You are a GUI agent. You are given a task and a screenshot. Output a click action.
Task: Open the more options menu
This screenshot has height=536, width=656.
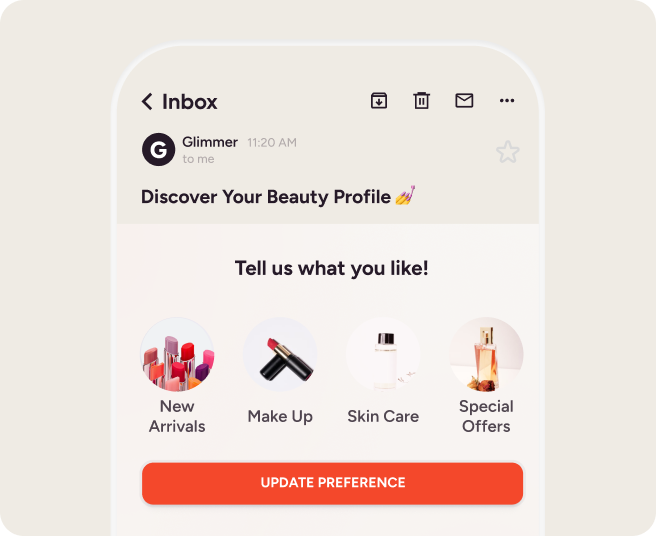[507, 100]
